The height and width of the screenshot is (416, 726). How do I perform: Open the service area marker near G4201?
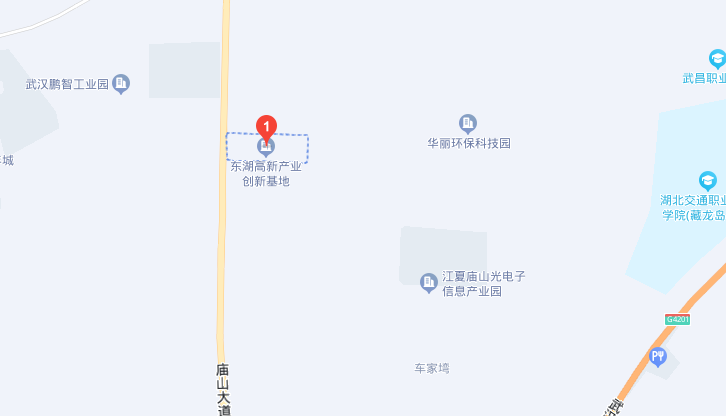pos(657,356)
